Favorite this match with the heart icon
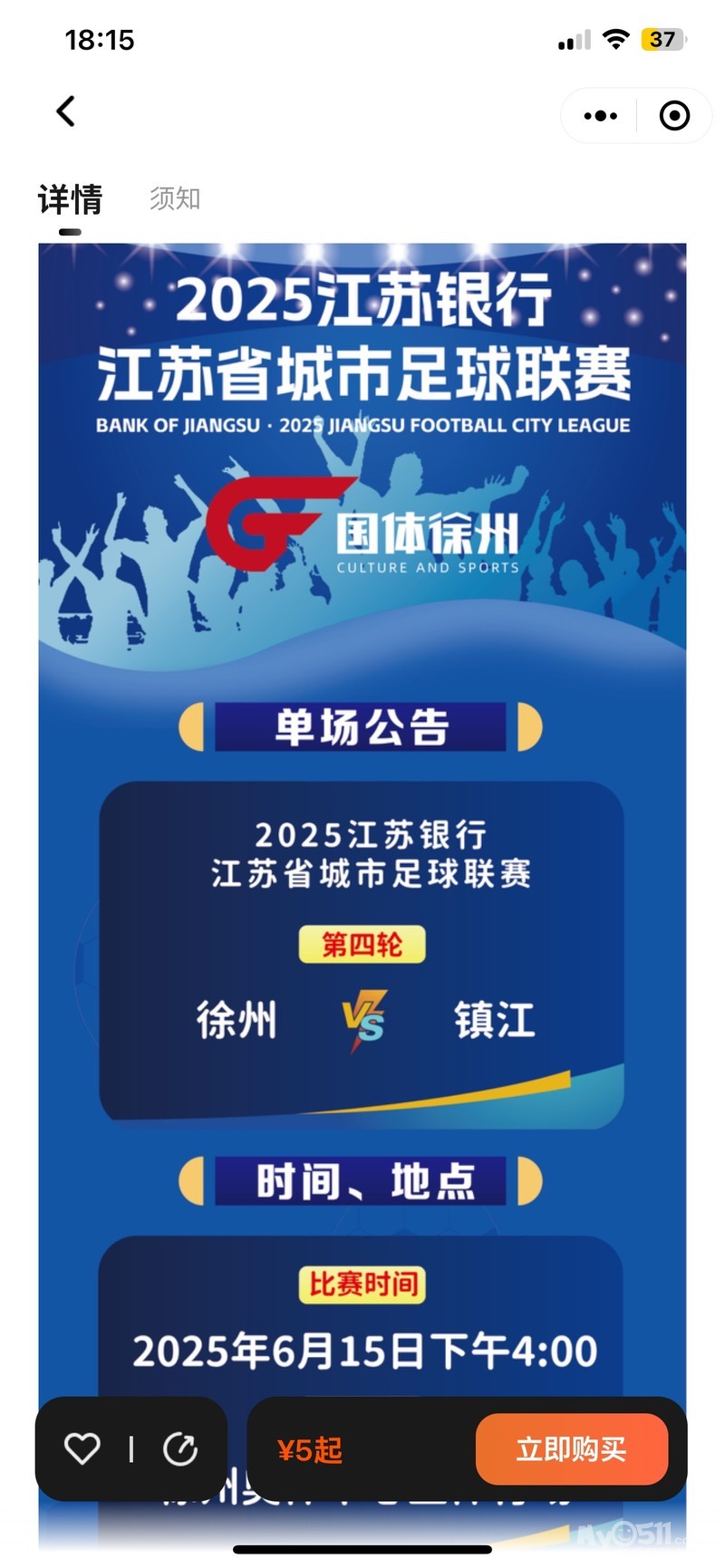 [x=82, y=1448]
